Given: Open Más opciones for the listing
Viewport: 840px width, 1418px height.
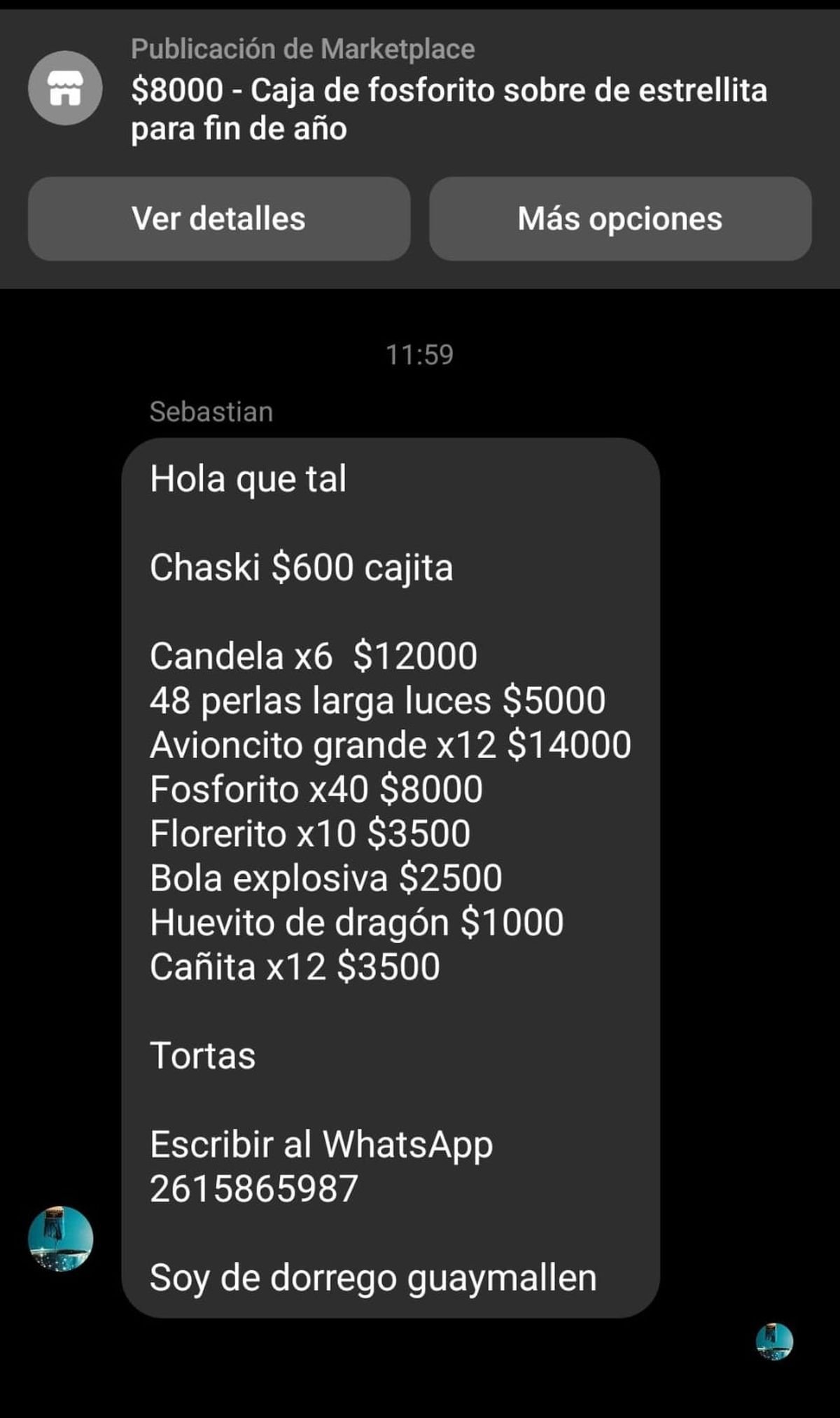Looking at the screenshot, I should (620, 218).
